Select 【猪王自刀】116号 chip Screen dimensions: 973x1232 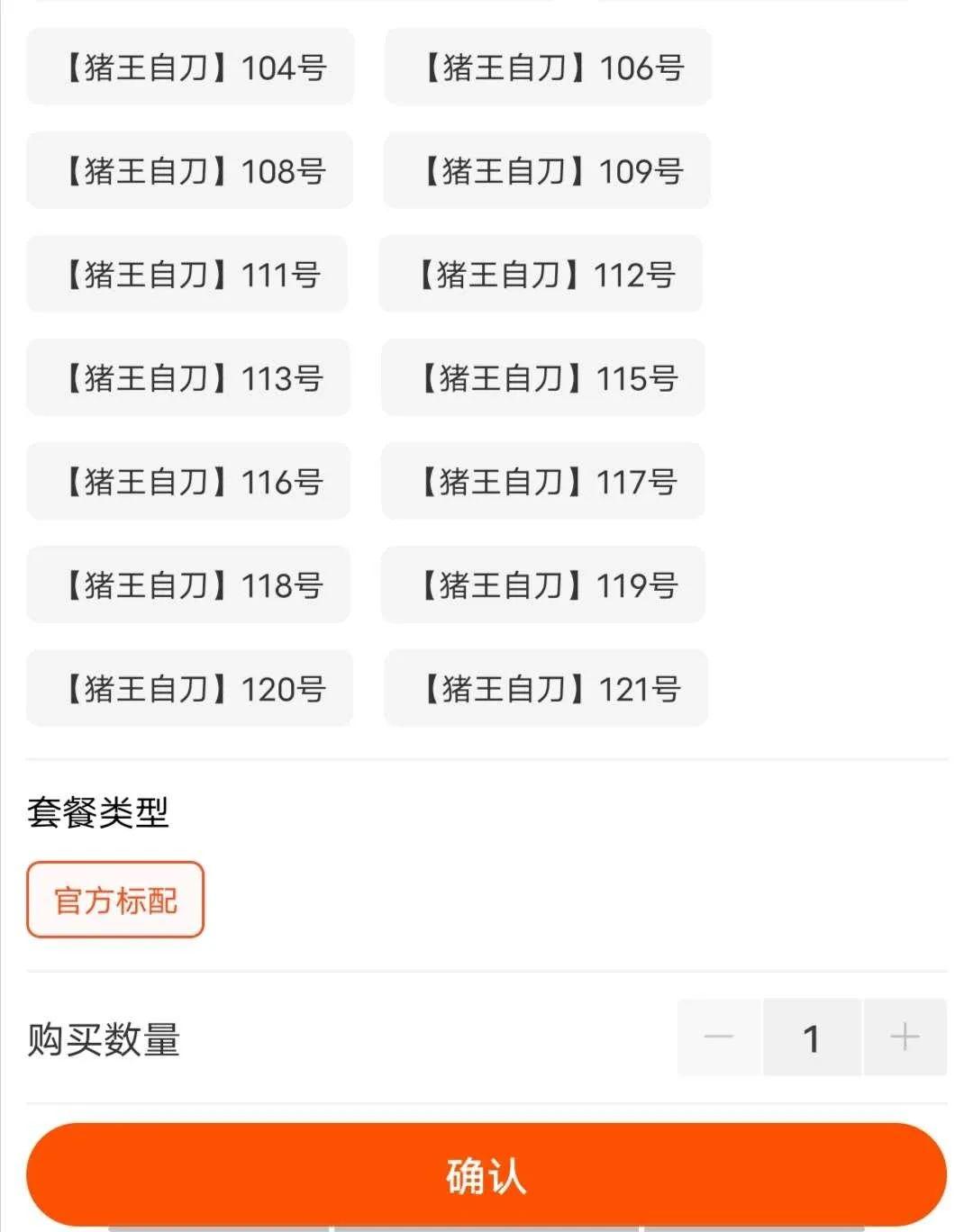click(188, 482)
